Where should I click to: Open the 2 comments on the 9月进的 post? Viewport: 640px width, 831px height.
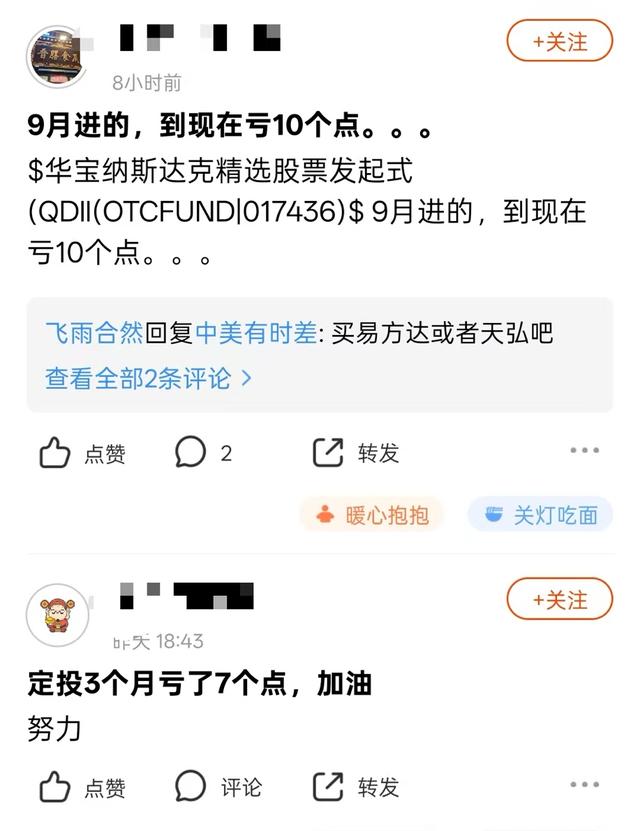[x=204, y=454]
